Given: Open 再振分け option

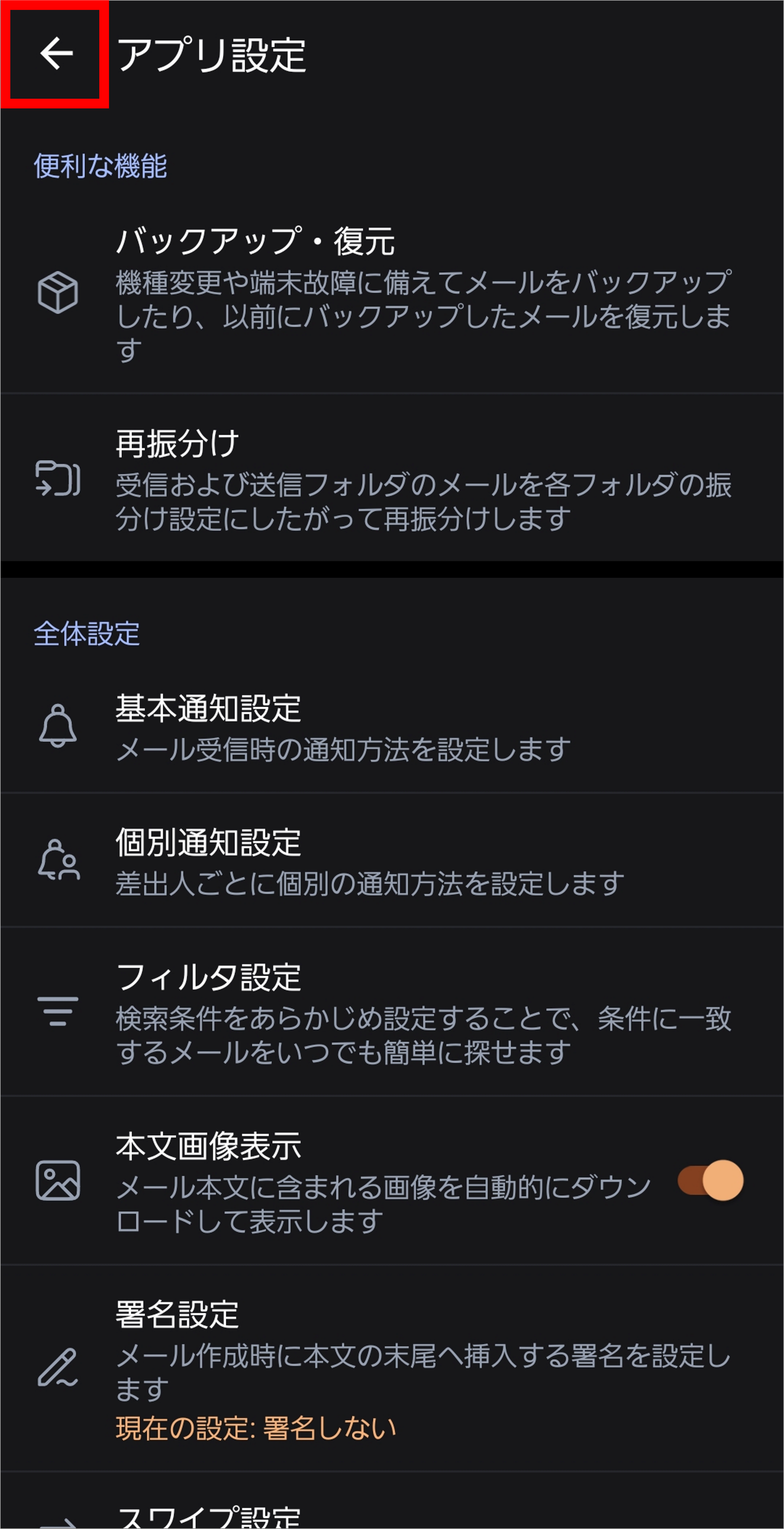Looking at the screenshot, I should pos(391,478).
